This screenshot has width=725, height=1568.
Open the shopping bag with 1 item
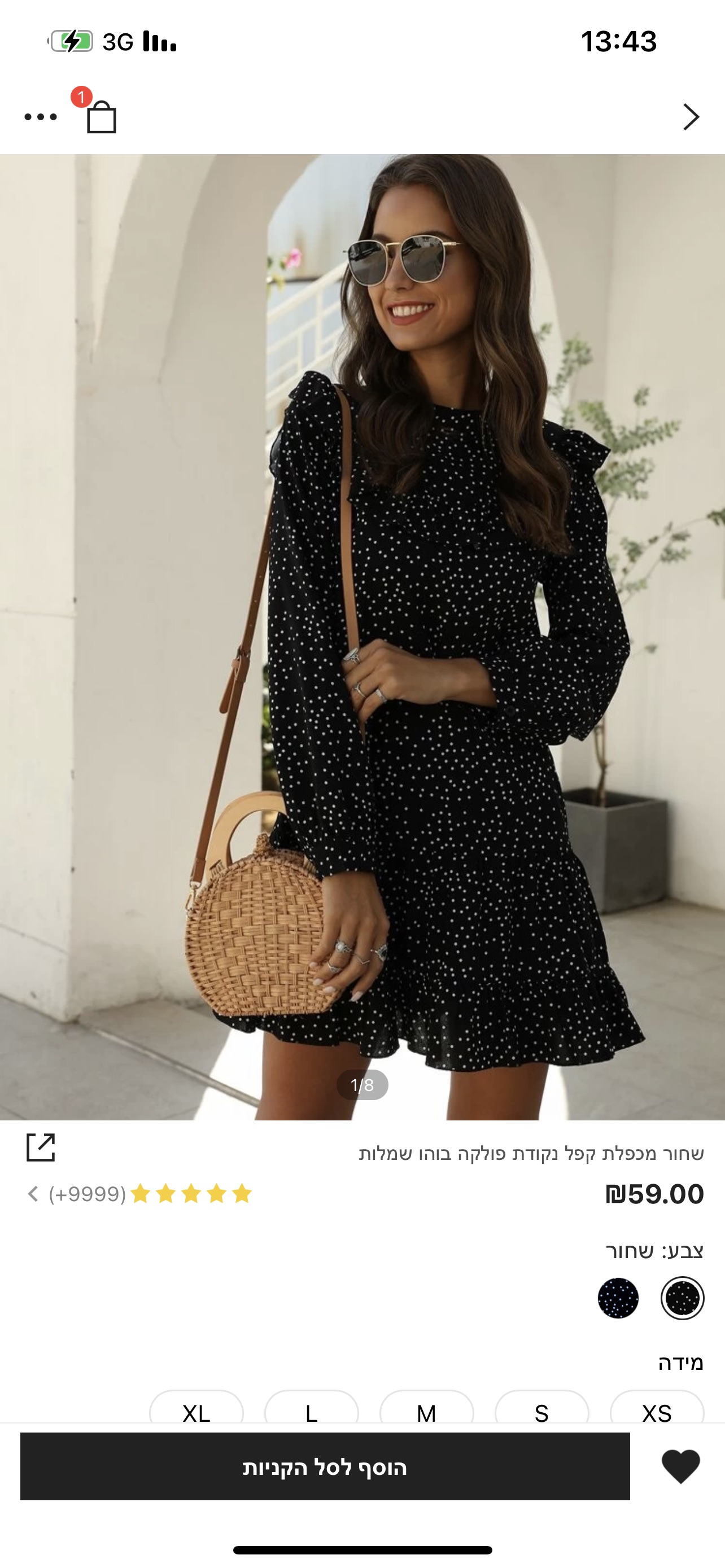tap(101, 116)
